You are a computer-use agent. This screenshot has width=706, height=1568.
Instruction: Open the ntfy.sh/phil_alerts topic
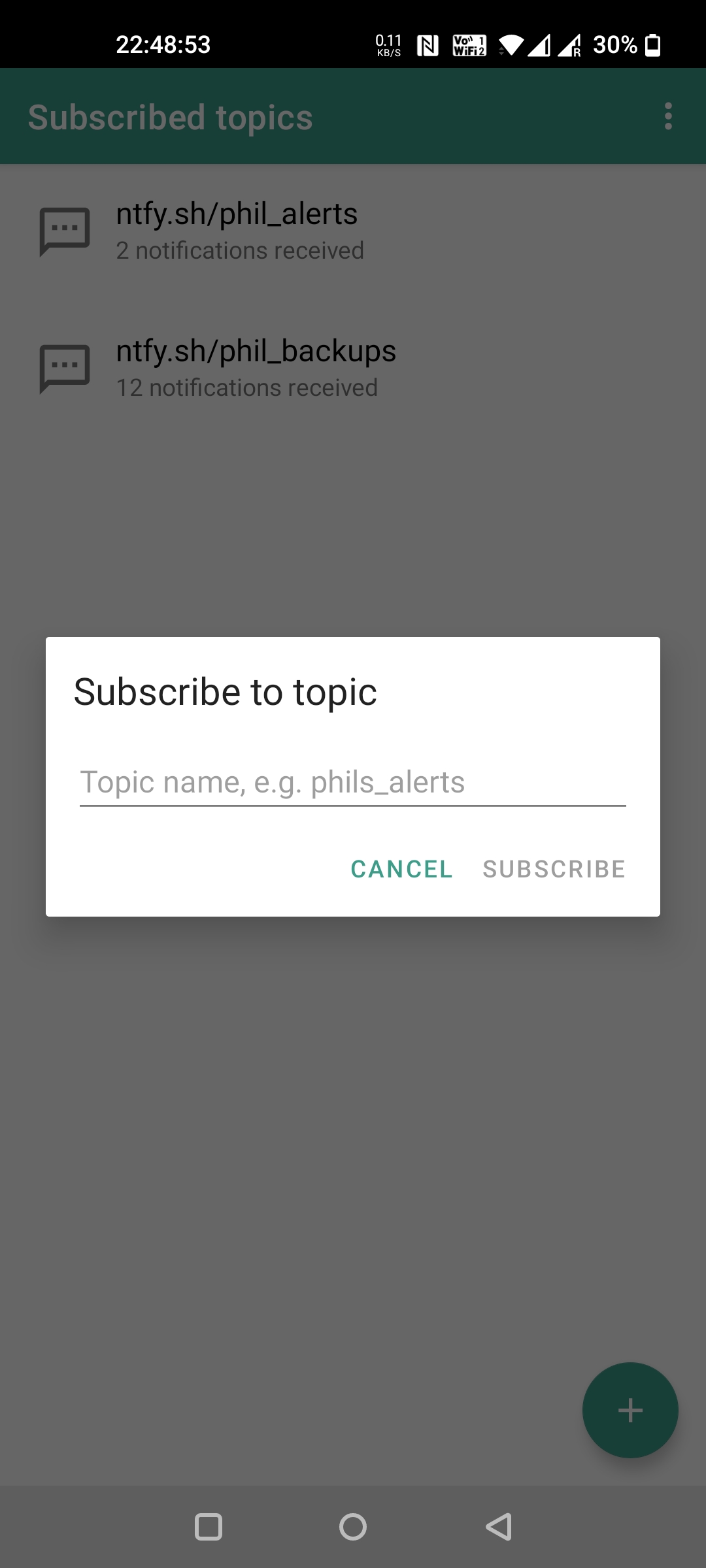(353, 232)
